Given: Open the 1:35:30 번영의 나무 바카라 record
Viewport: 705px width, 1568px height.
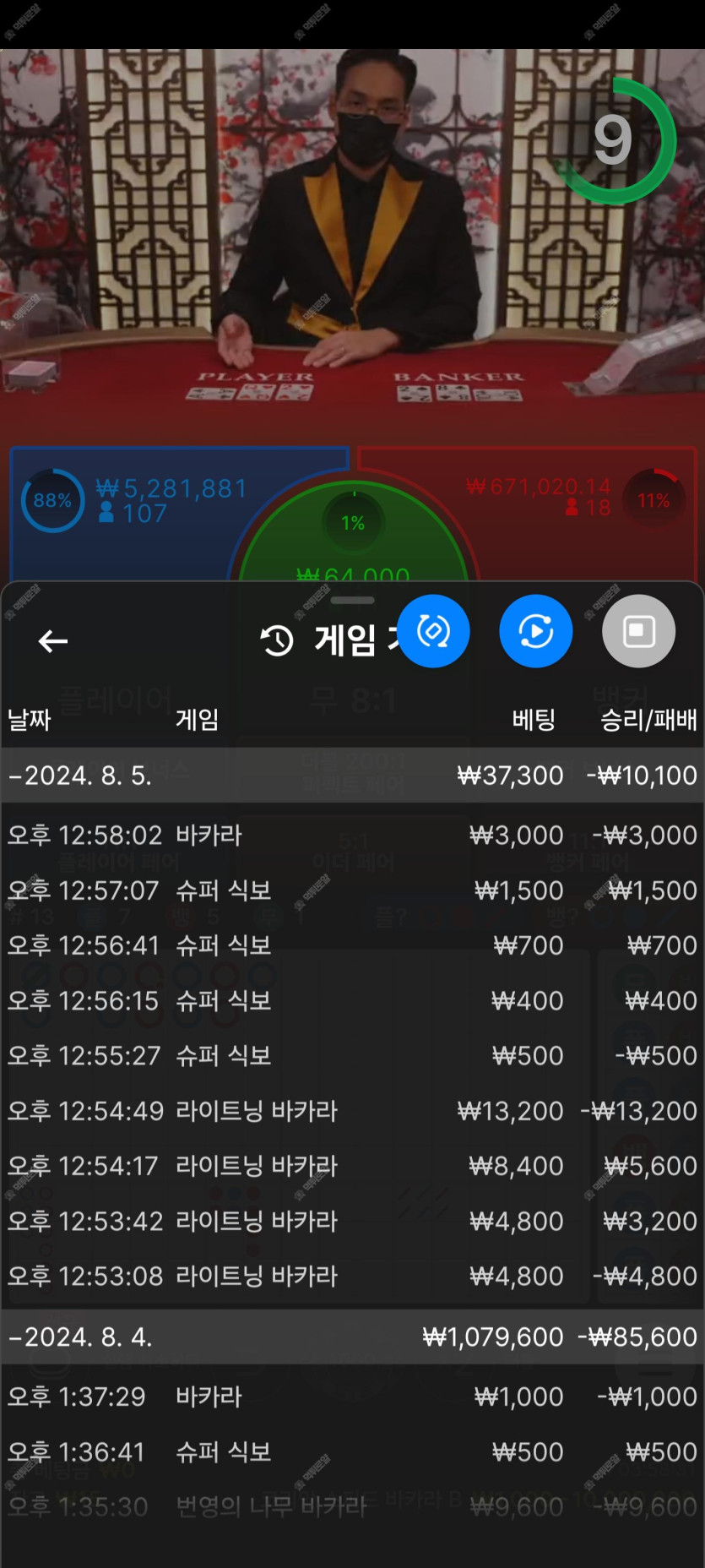Looking at the screenshot, I should coord(352,1507).
